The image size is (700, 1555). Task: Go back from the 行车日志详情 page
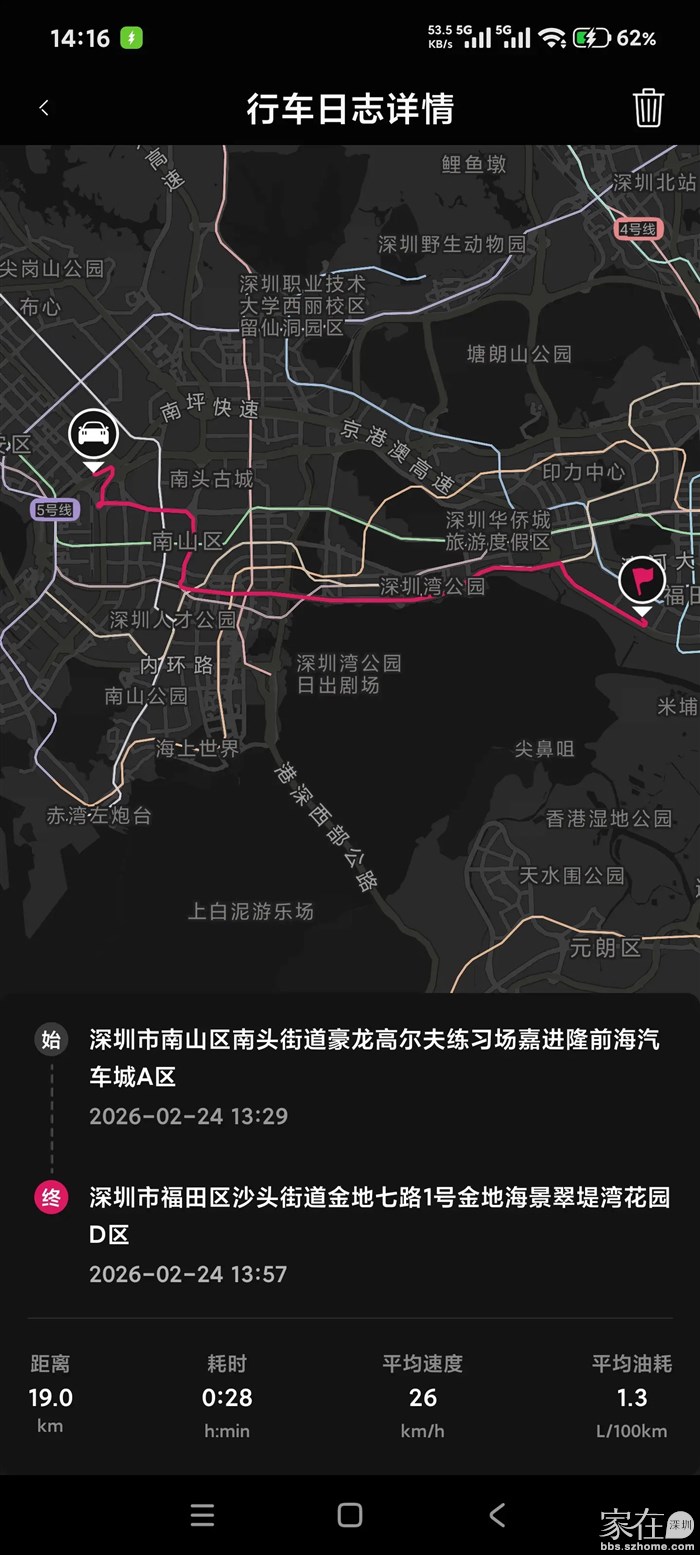[x=44, y=108]
